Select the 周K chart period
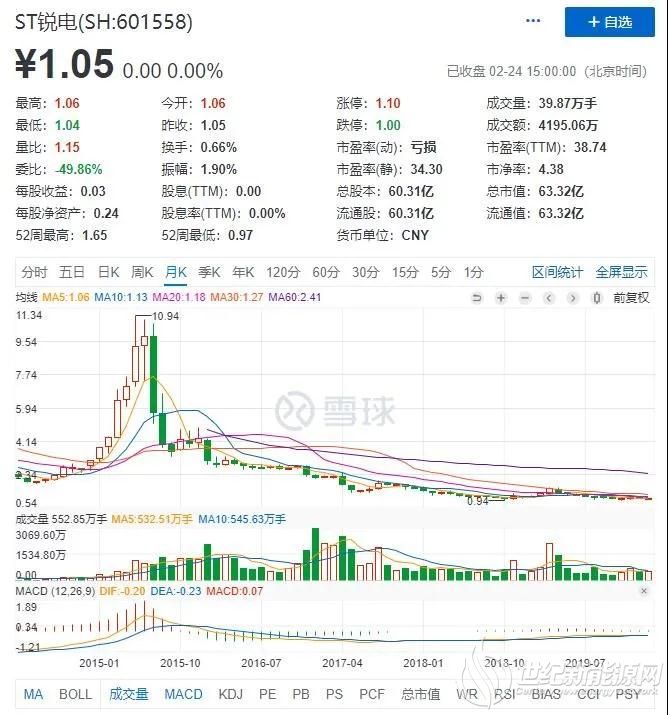 [x=142, y=272]
